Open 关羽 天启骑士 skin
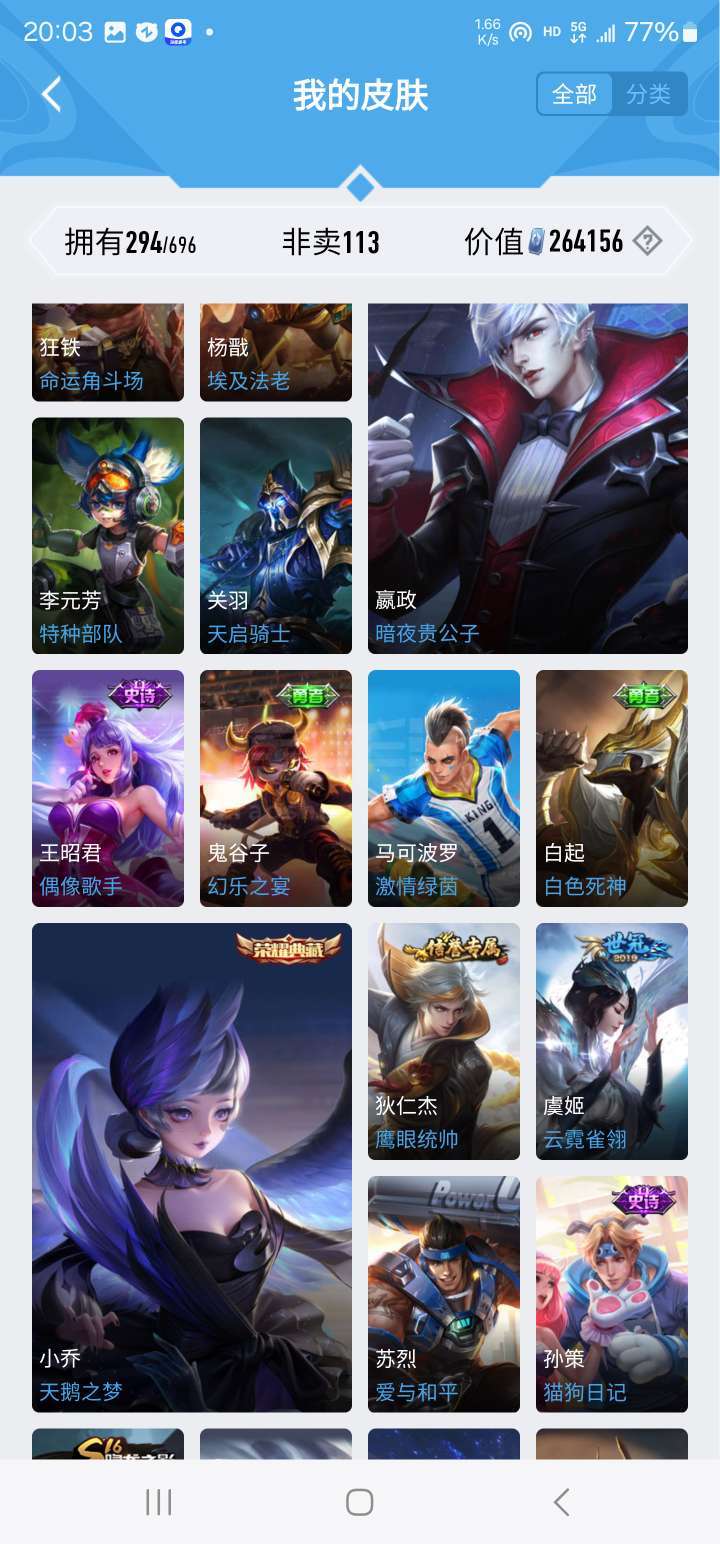This screenshot has width=720, height=1544. (276, 535)
